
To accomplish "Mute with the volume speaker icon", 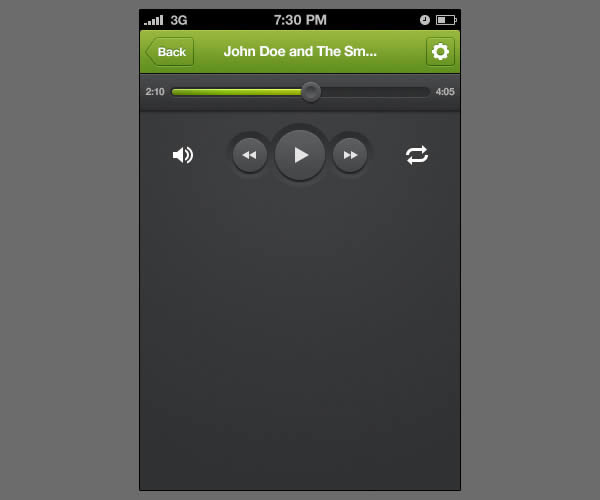I will tap(182, 155).
